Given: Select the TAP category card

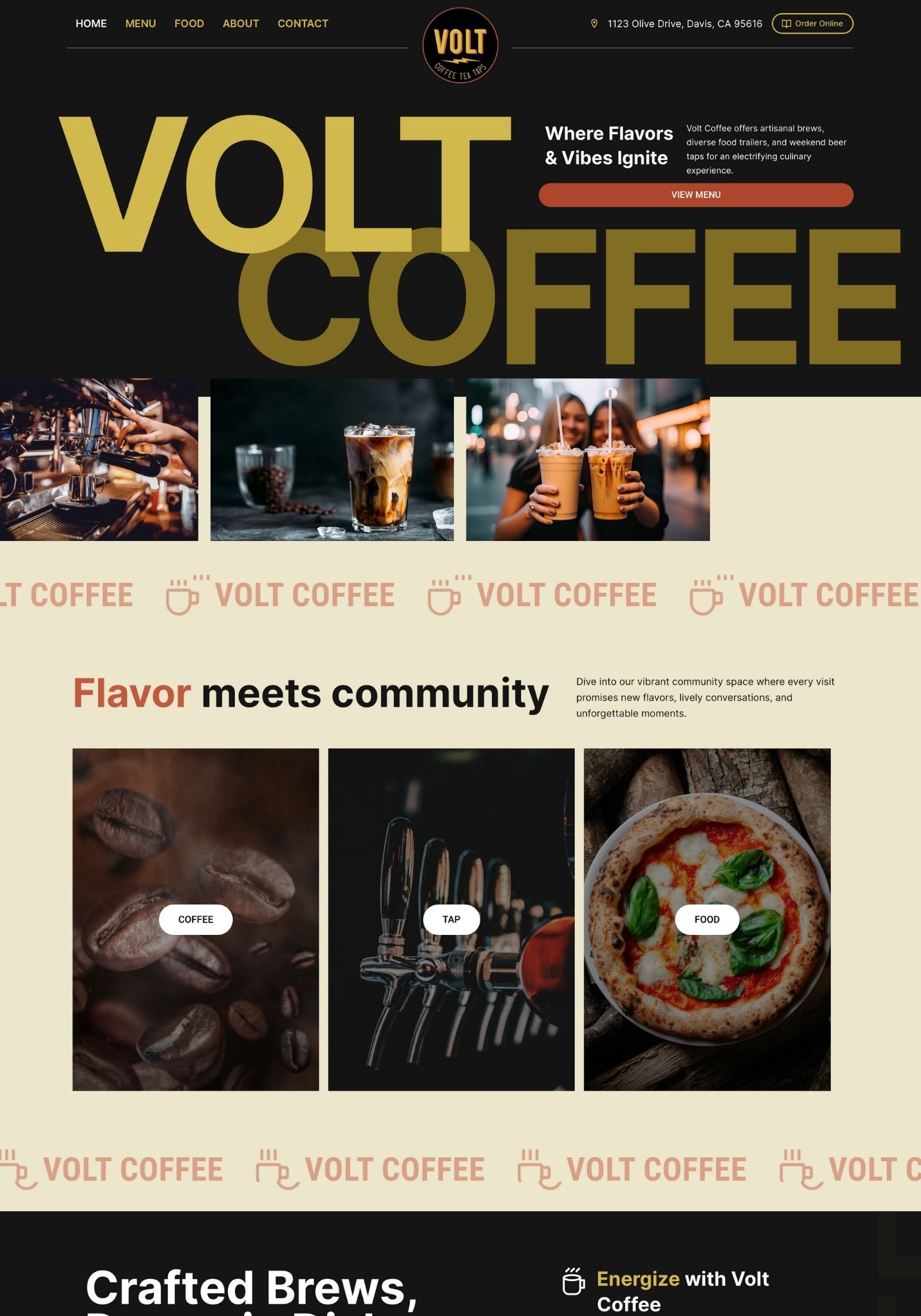Looking at the screenshot, I should click(x=451, y=919).
